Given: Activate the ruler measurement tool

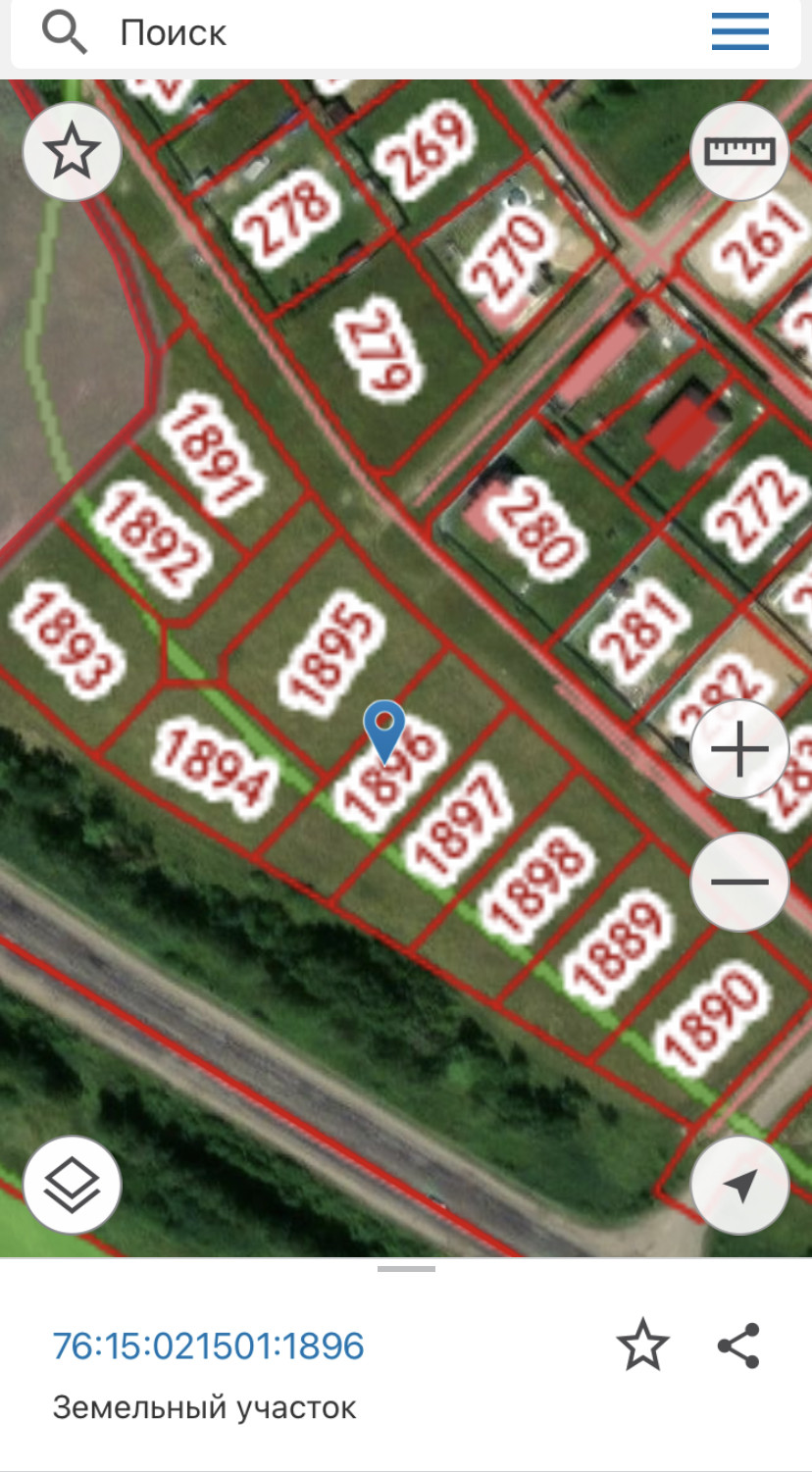Looking at the screenshot, I should click(739, 151).
